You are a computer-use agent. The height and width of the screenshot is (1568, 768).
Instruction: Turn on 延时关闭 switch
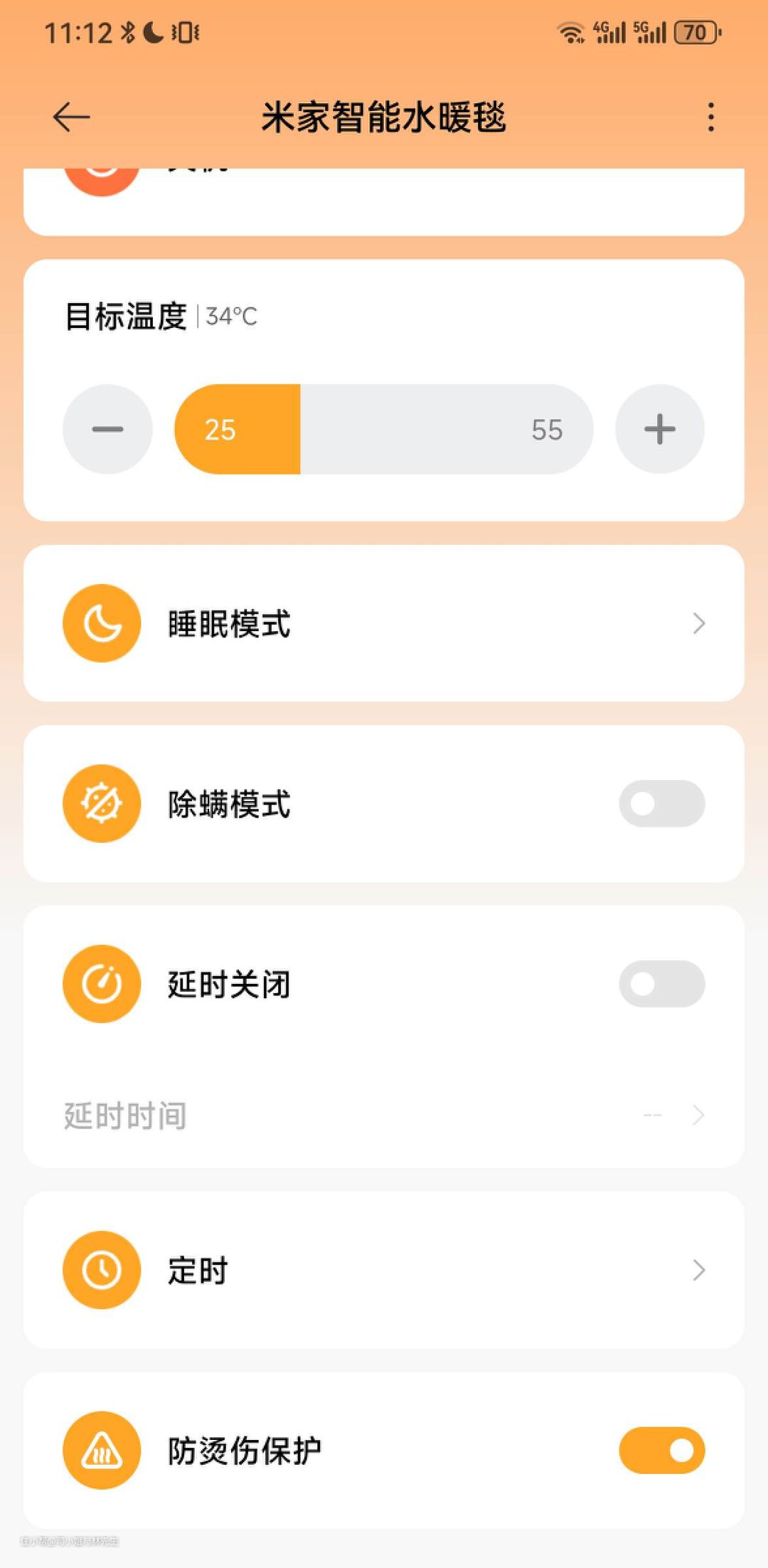pyautogui.click(x=661, y=984)
